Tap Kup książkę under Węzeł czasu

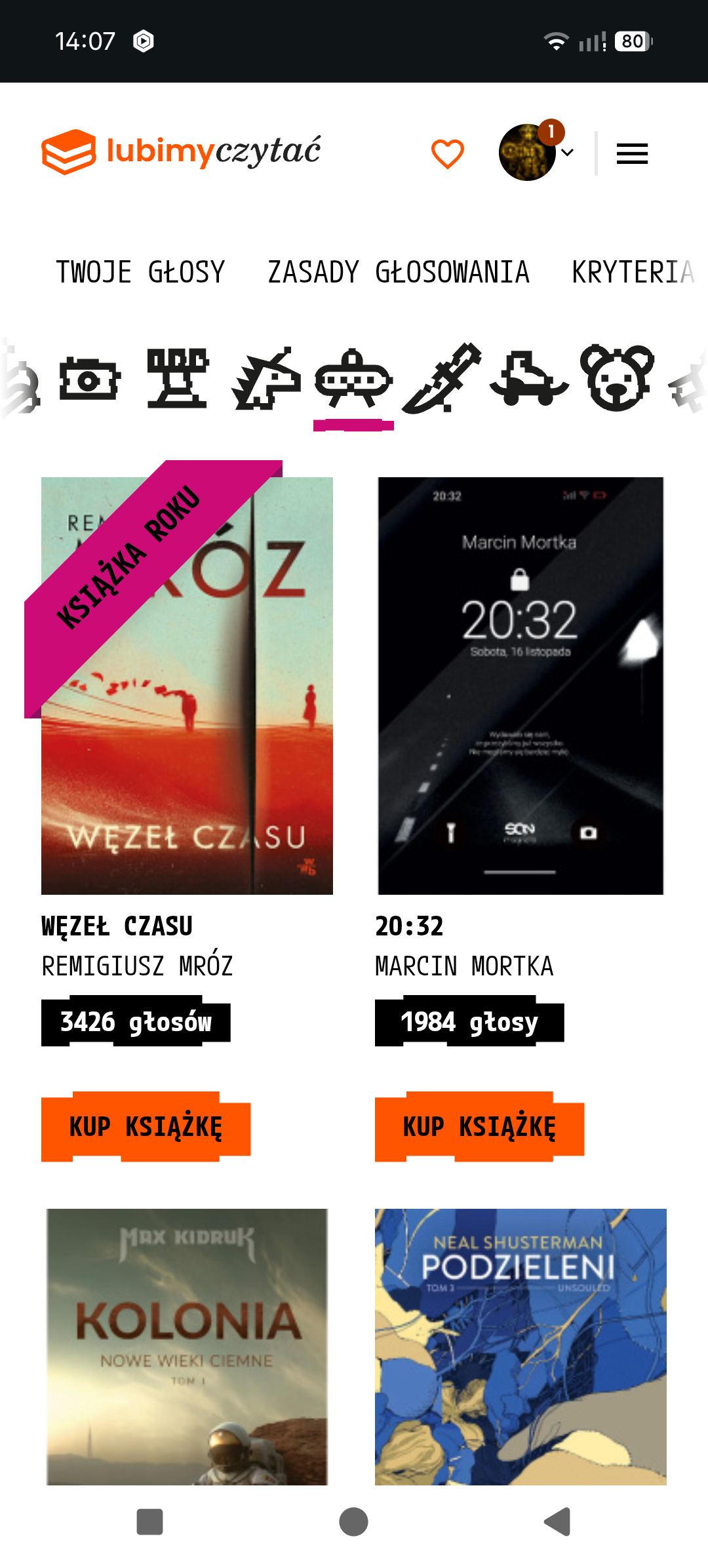tap(146, 1127)
